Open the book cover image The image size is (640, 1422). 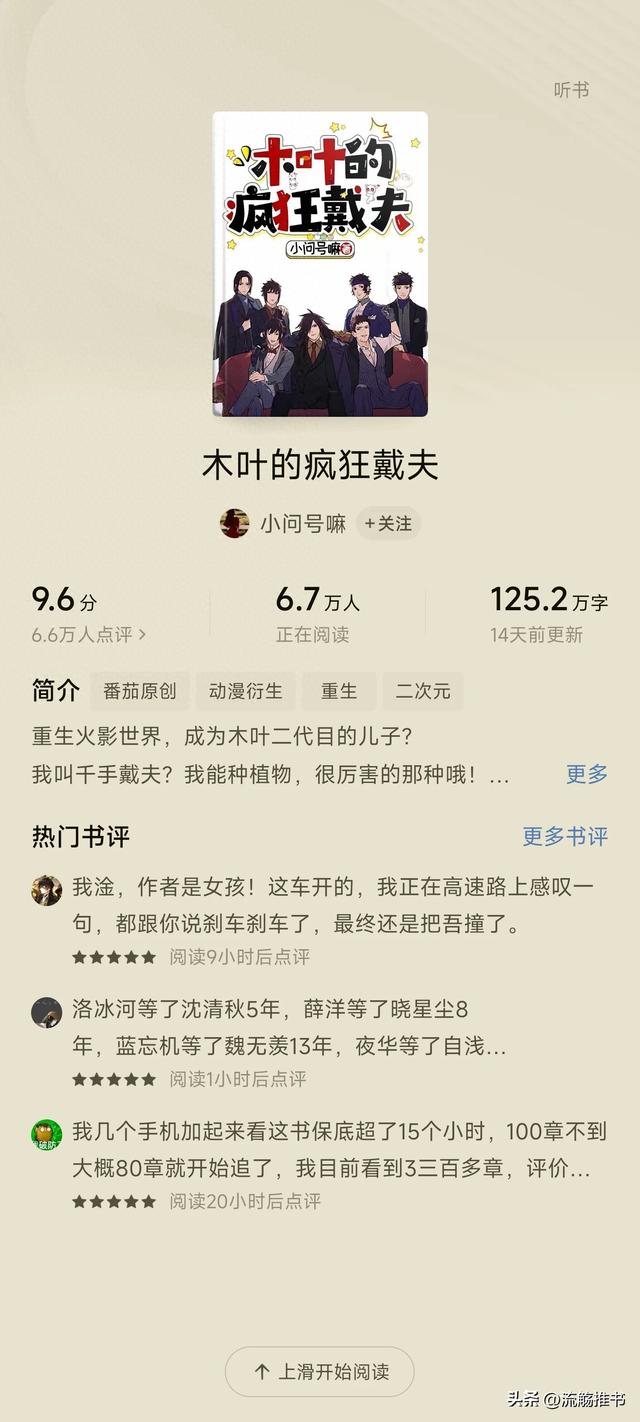click(320, 264)
